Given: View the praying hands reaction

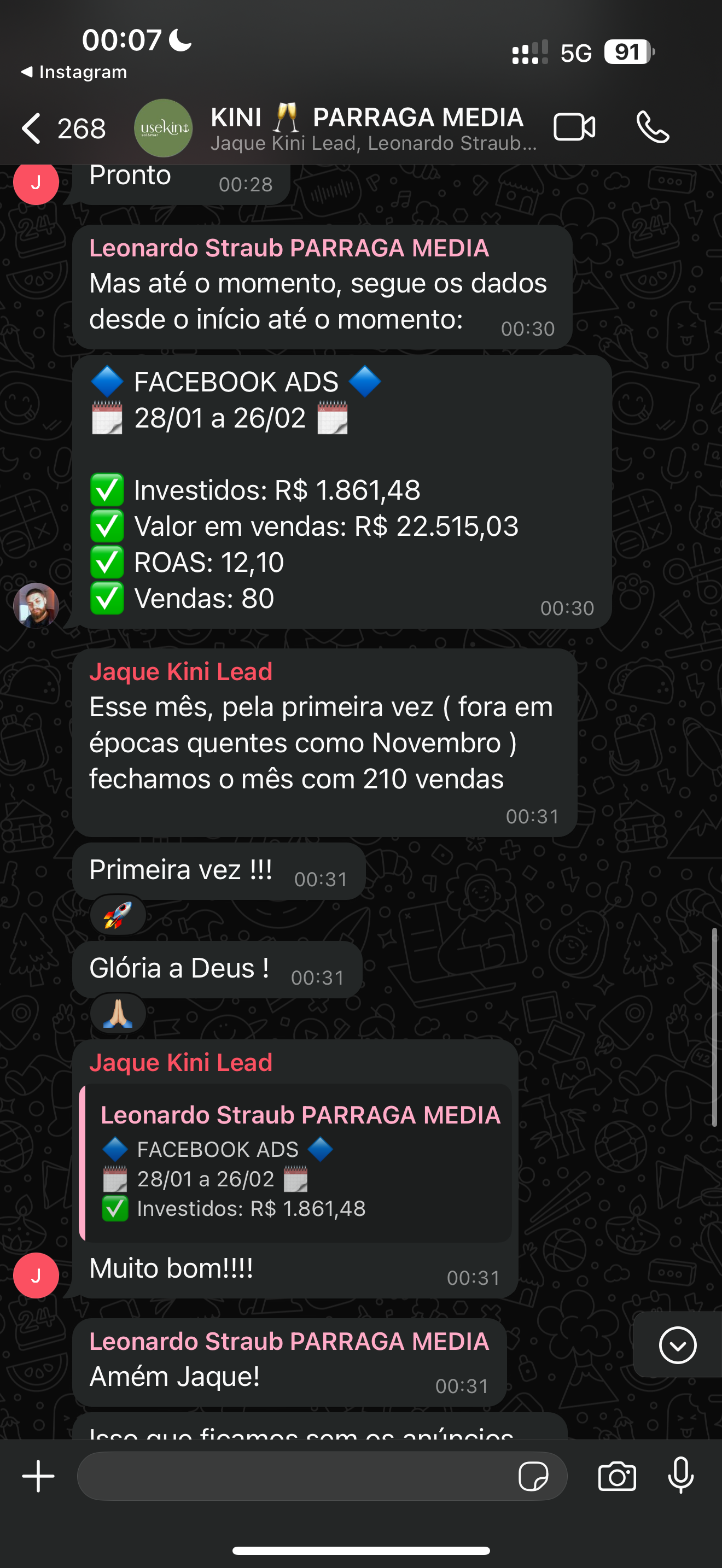Looking at the screenshot, I should coord(118,1014).
